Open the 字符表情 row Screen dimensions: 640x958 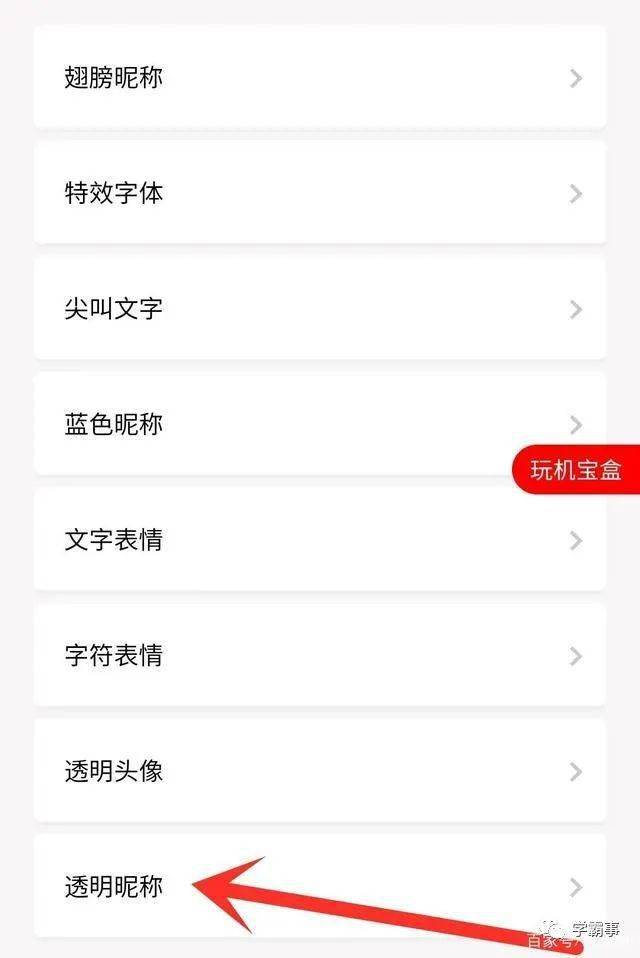320,656
